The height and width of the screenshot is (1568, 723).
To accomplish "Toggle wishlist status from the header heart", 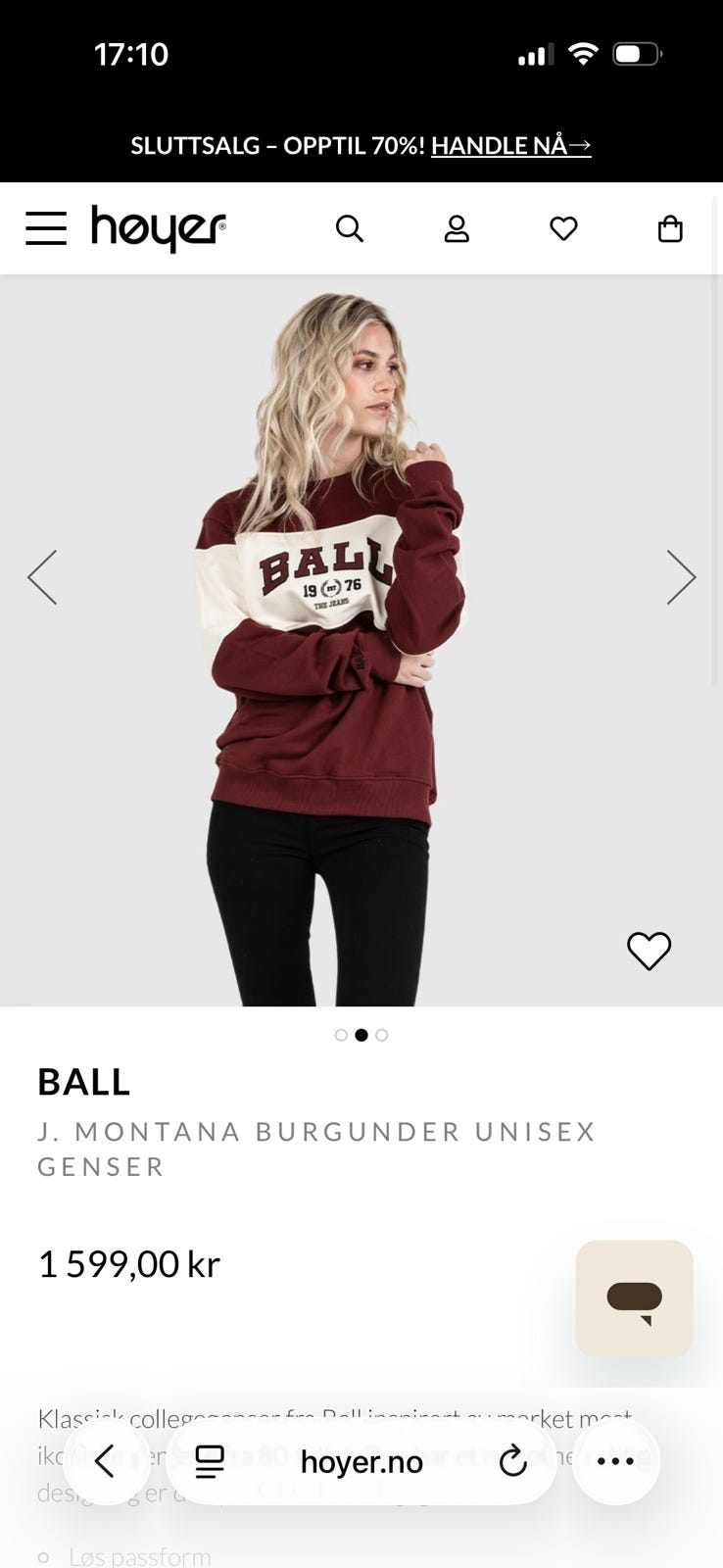I will click(x=563, y=227).
